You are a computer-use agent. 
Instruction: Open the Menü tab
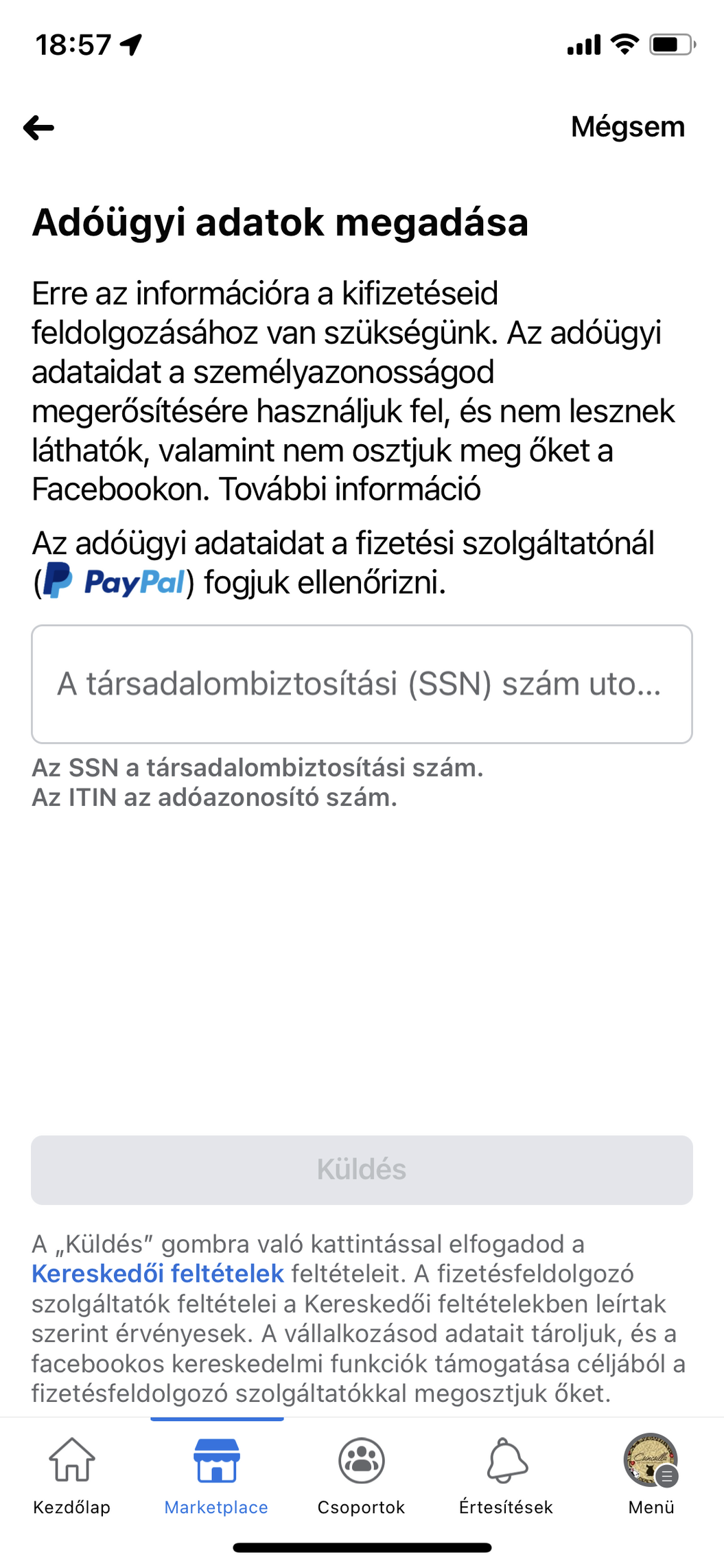tap(651, 1475)
